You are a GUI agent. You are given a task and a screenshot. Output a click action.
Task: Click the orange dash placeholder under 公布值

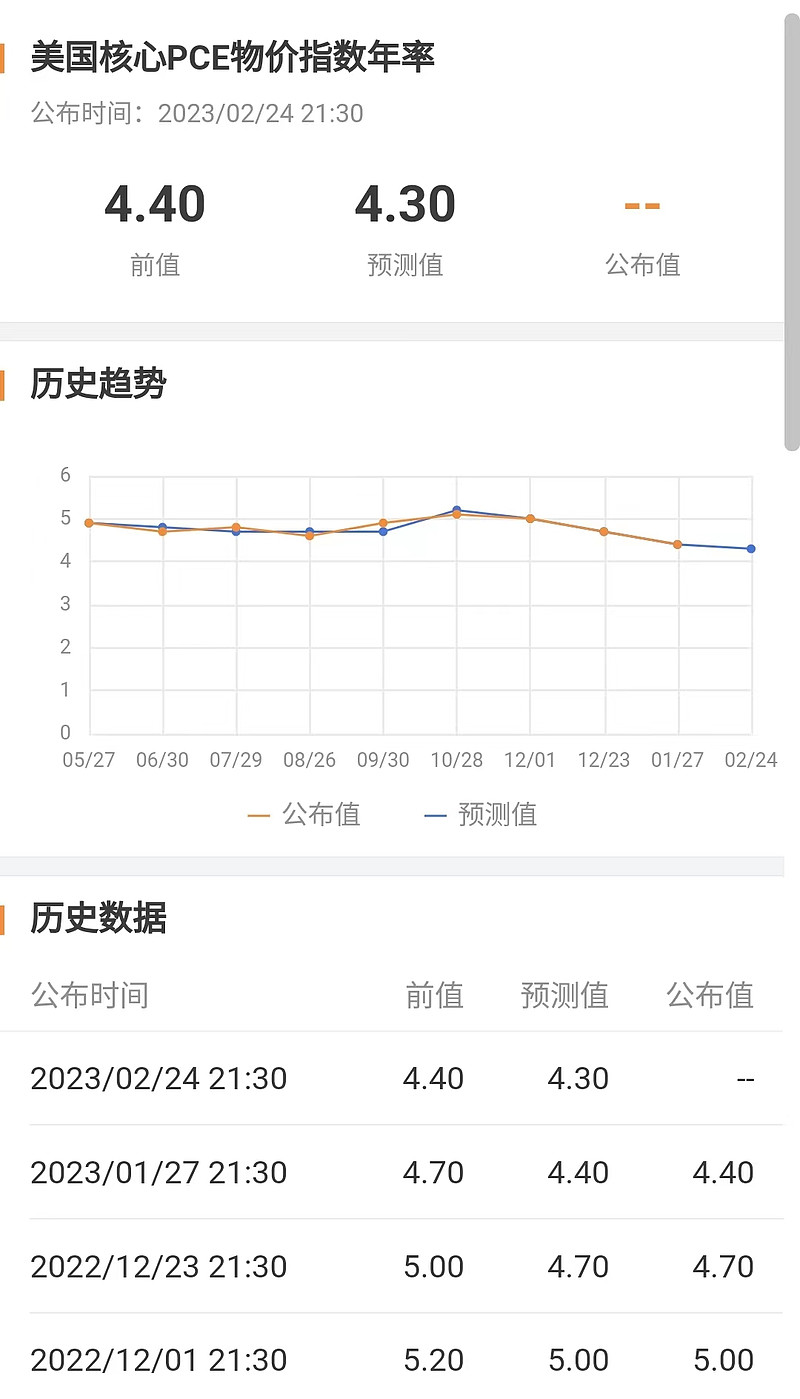point(643,204)
